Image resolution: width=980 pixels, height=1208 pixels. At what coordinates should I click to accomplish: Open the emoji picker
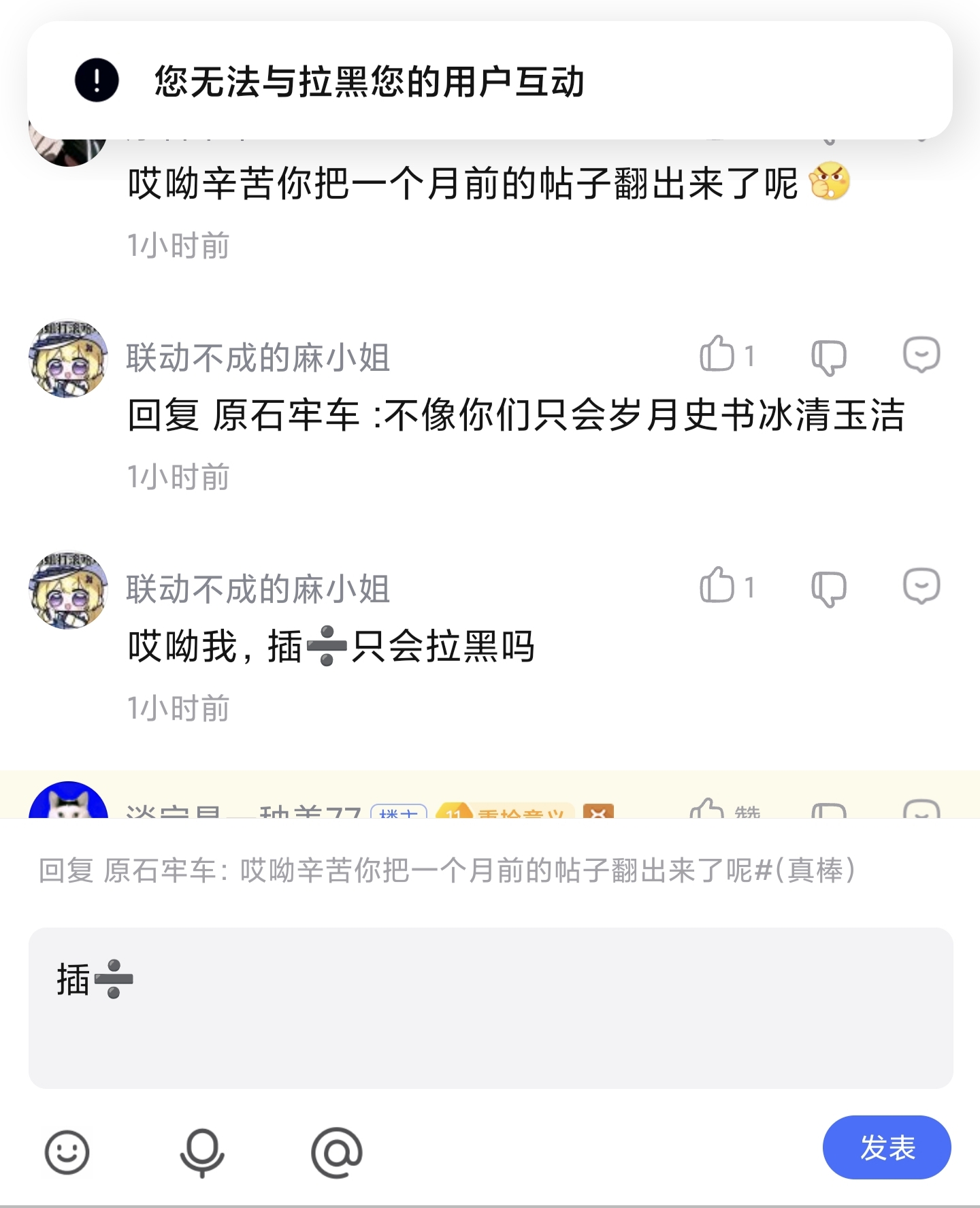(x=67, y=1152)
